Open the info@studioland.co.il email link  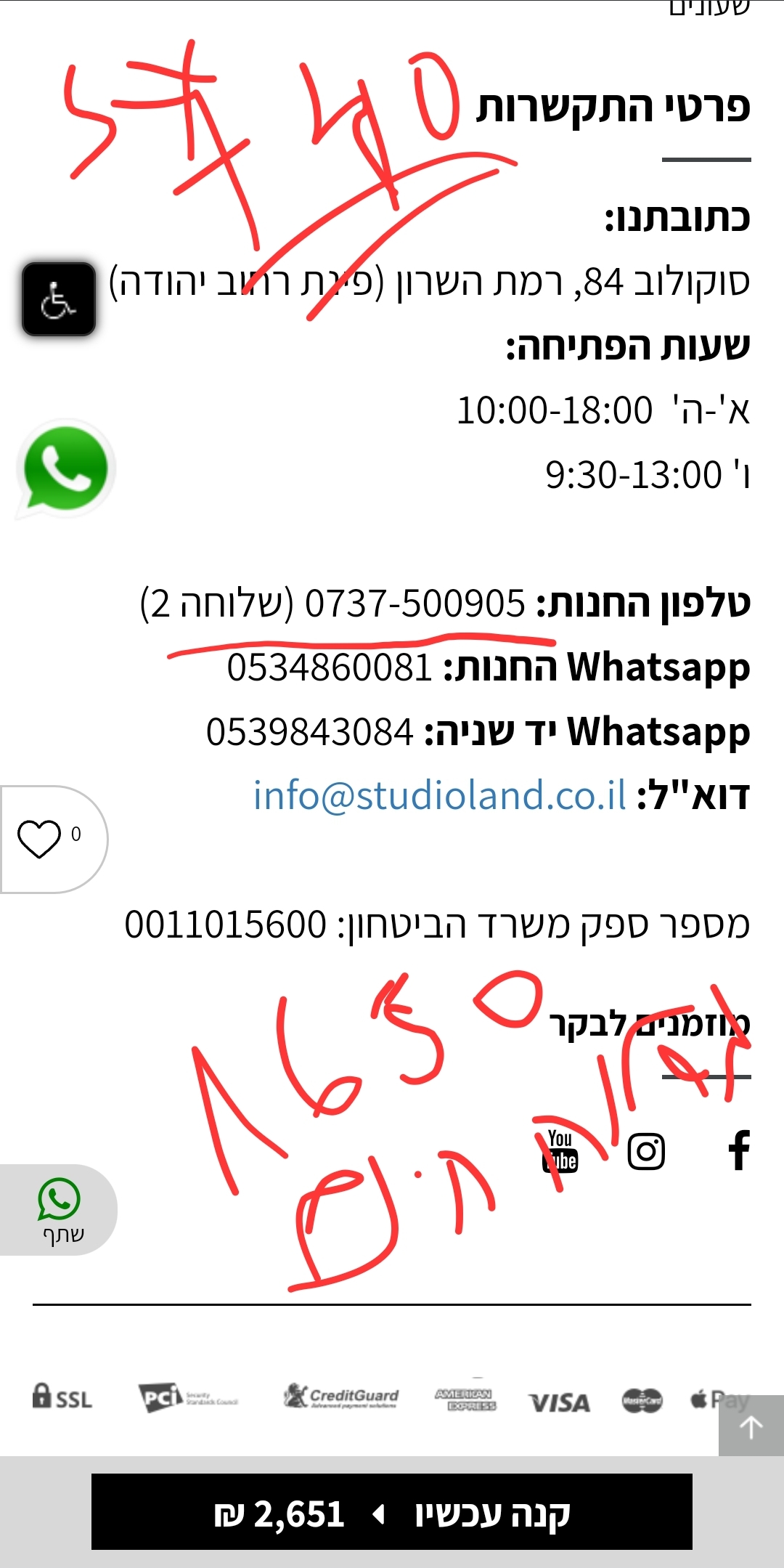point(439,796)
